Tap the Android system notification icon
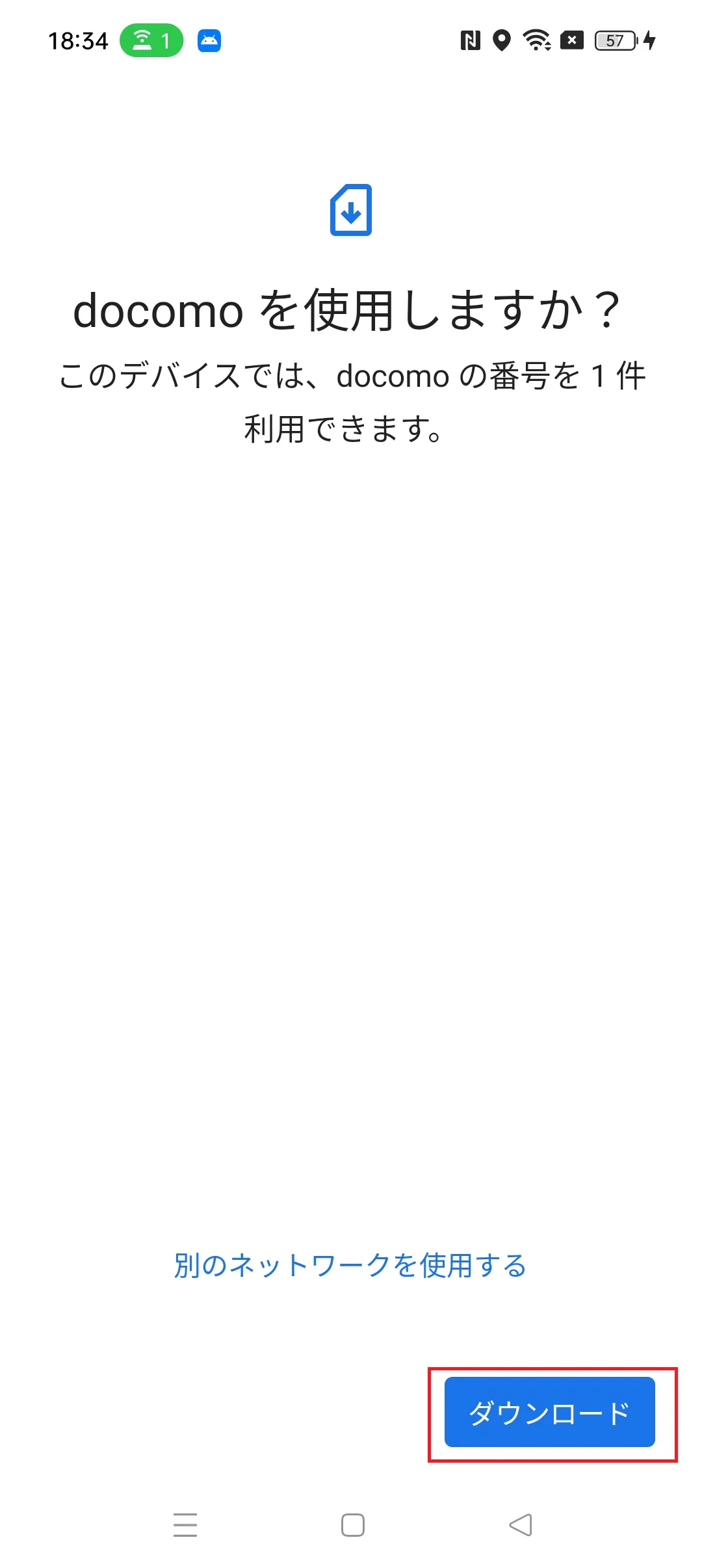This screenshot has width=702, height=1568. tap(208, 41)
